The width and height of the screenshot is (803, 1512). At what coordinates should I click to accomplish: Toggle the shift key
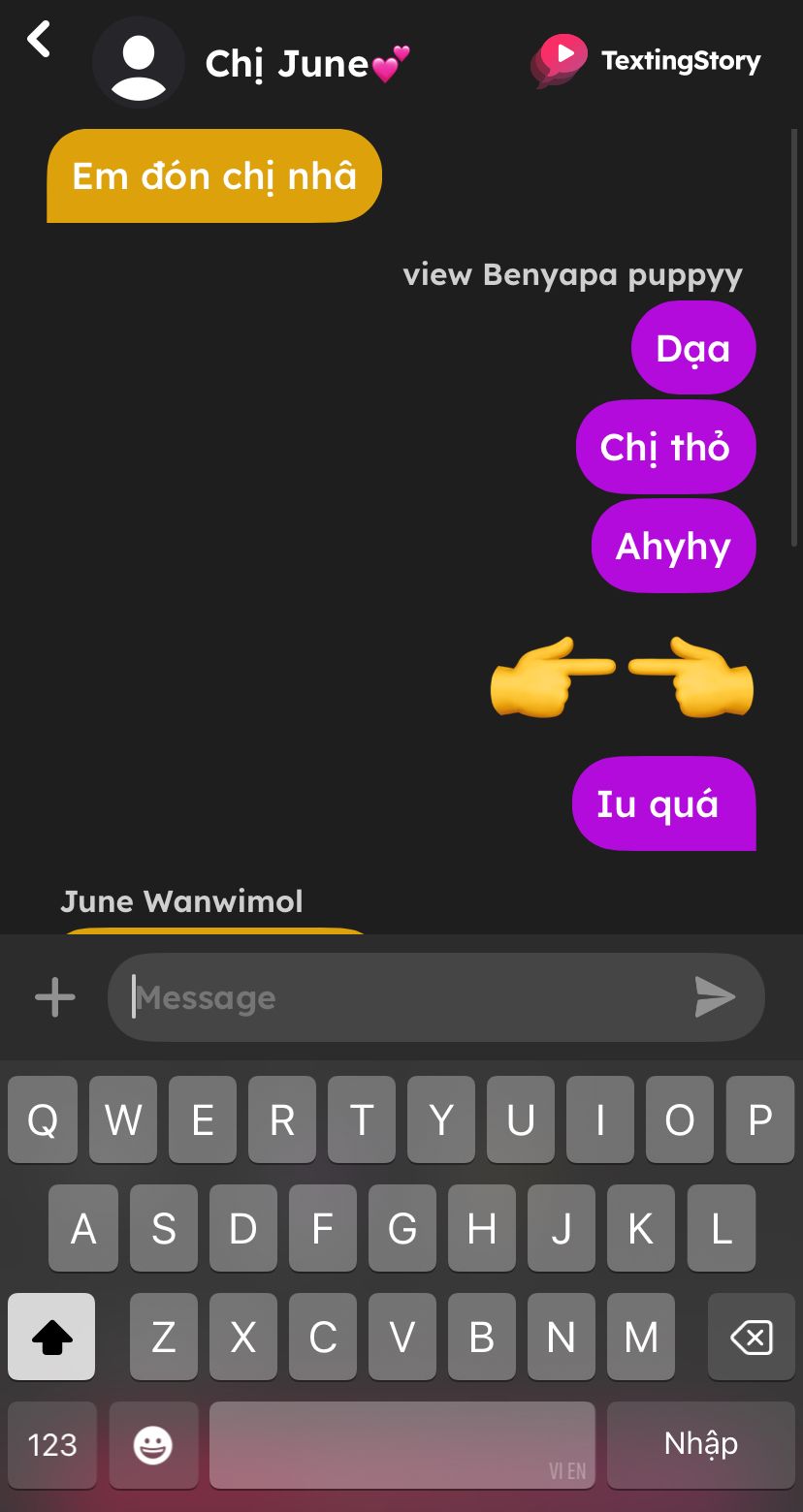coord(51,1338)
